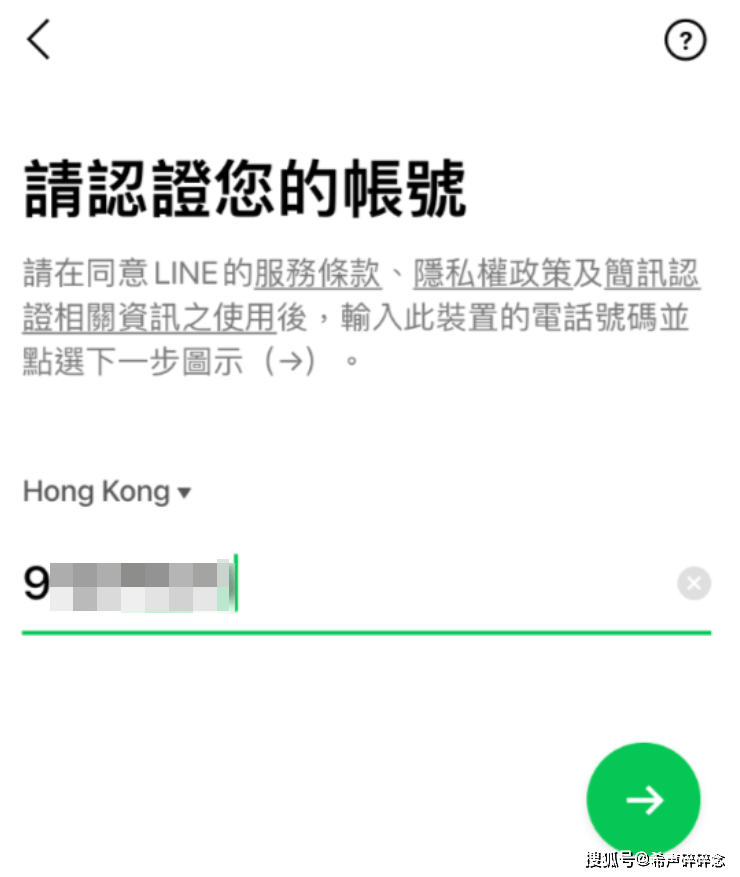The height and width of the screenshot is (877, 740).
Task: Clear the phone number with the X icon
Action: point(694,583)
